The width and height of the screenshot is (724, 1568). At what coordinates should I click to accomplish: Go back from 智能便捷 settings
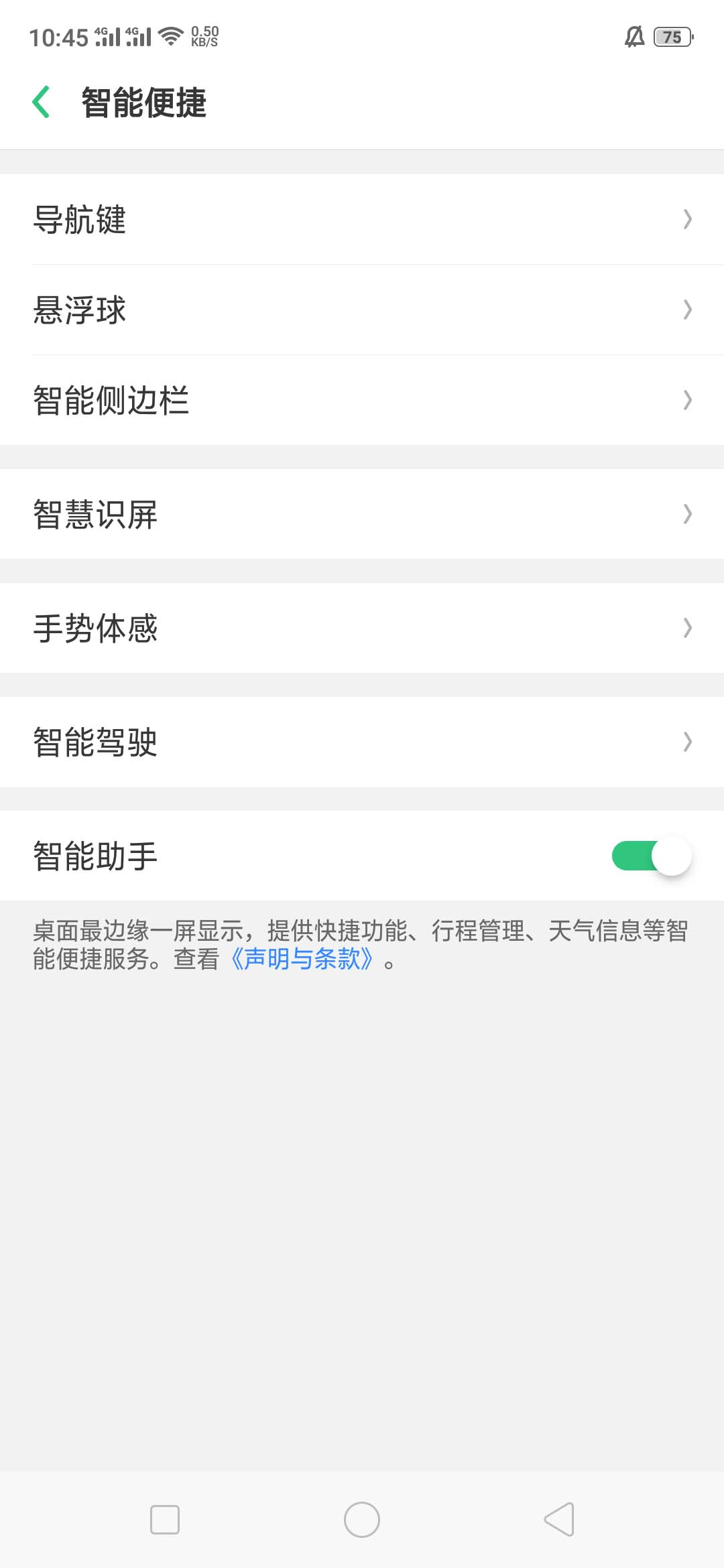42,103
